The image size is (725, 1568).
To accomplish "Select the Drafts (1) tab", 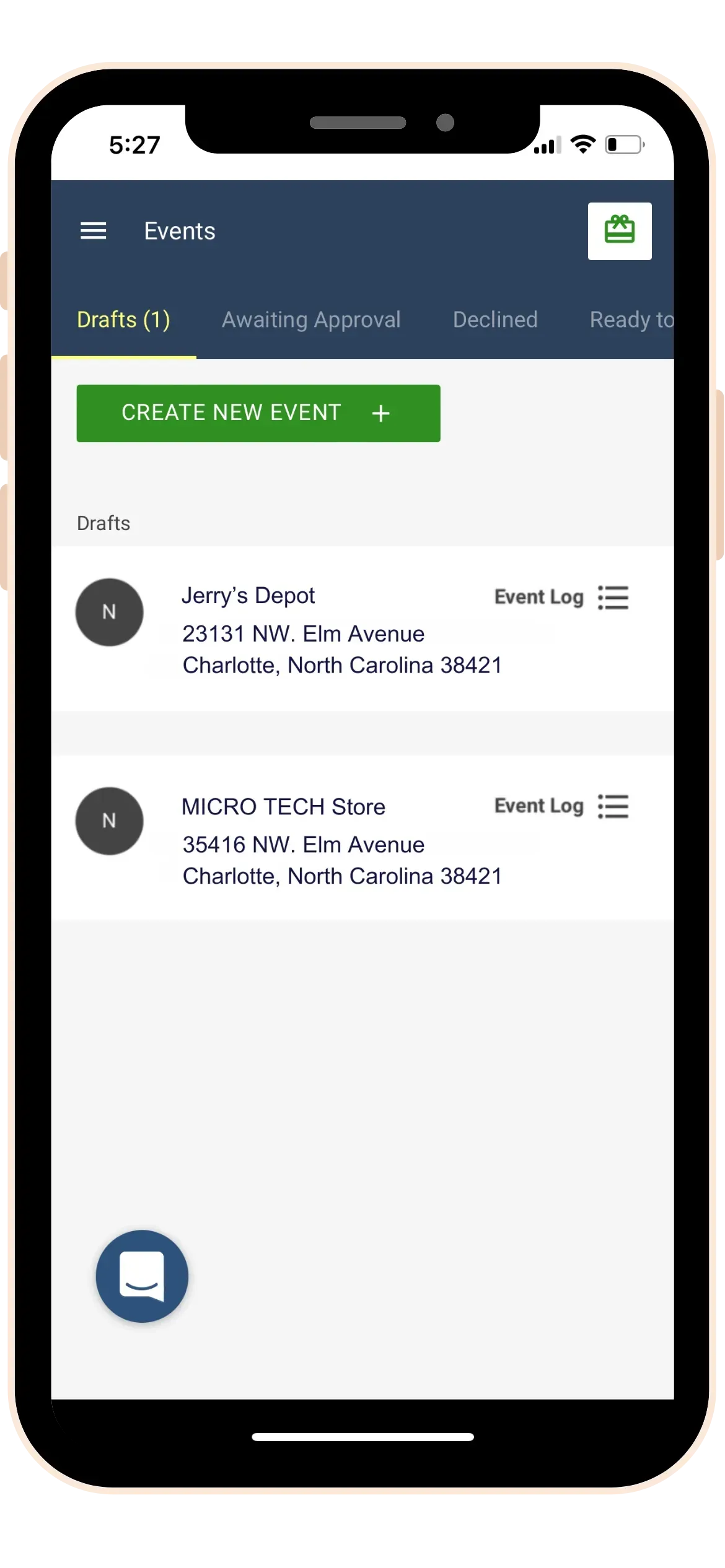I will click(x=123, y=320).
